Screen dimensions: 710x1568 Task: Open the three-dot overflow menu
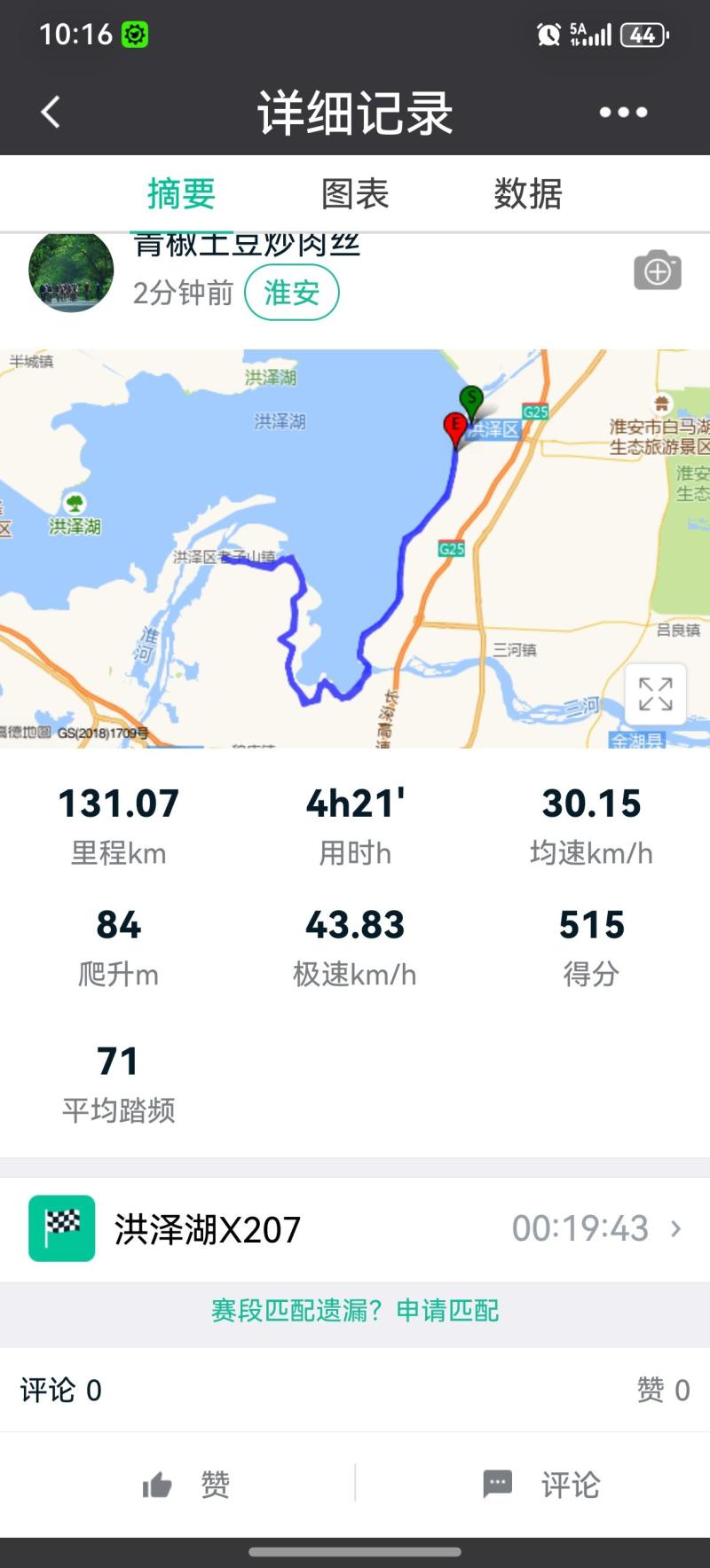point(623,113)
